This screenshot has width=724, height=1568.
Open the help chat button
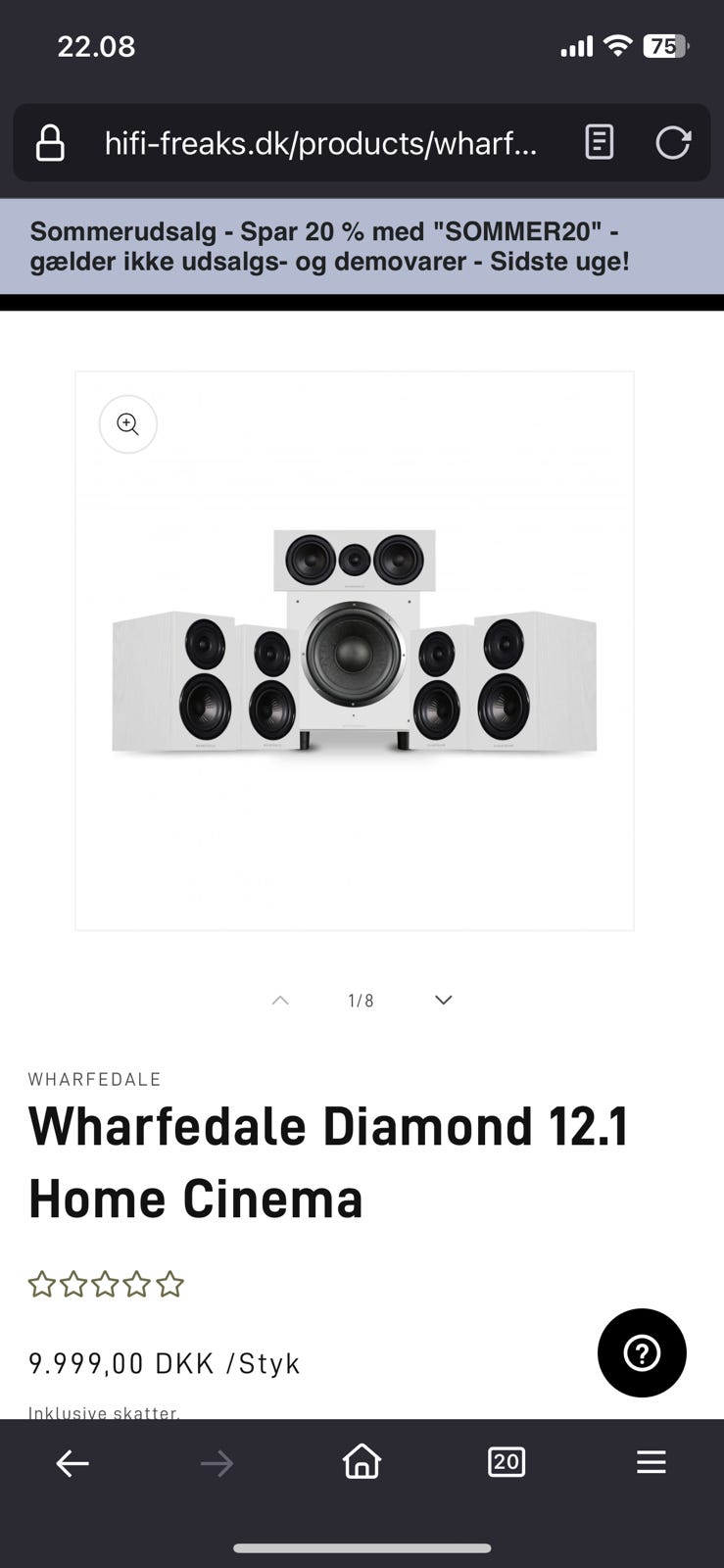click(642, 1352)
